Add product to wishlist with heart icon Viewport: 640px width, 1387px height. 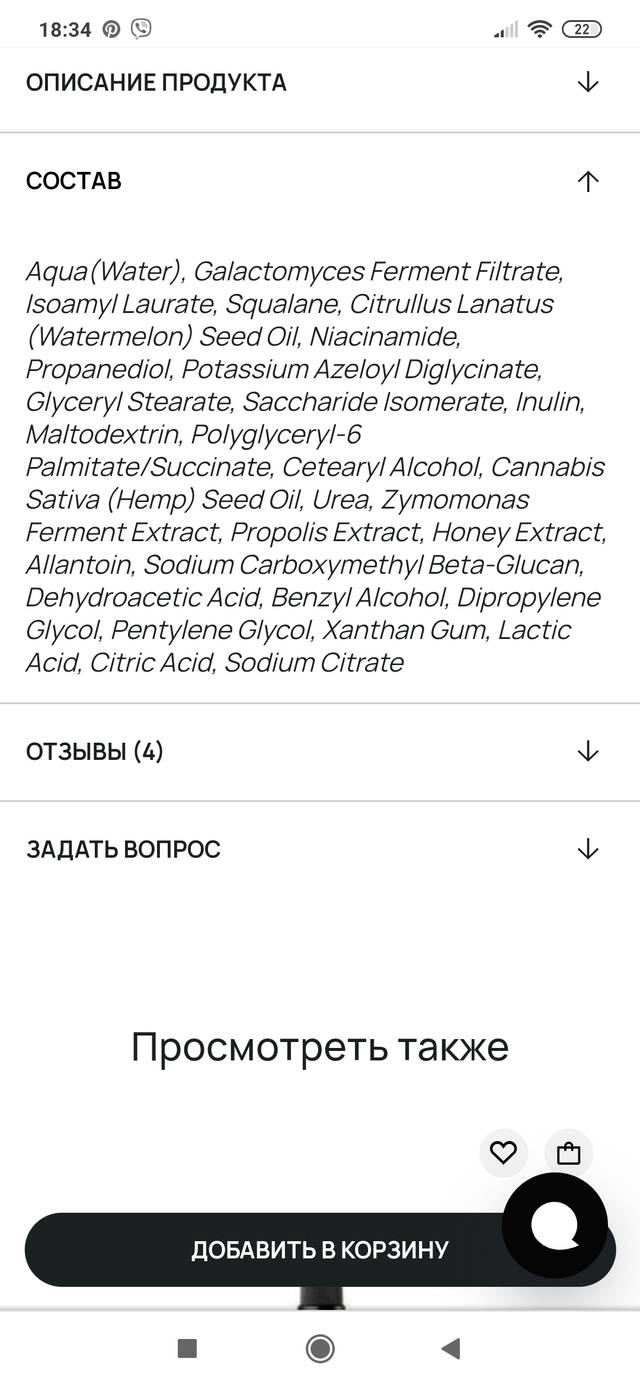pos(503,1153)
